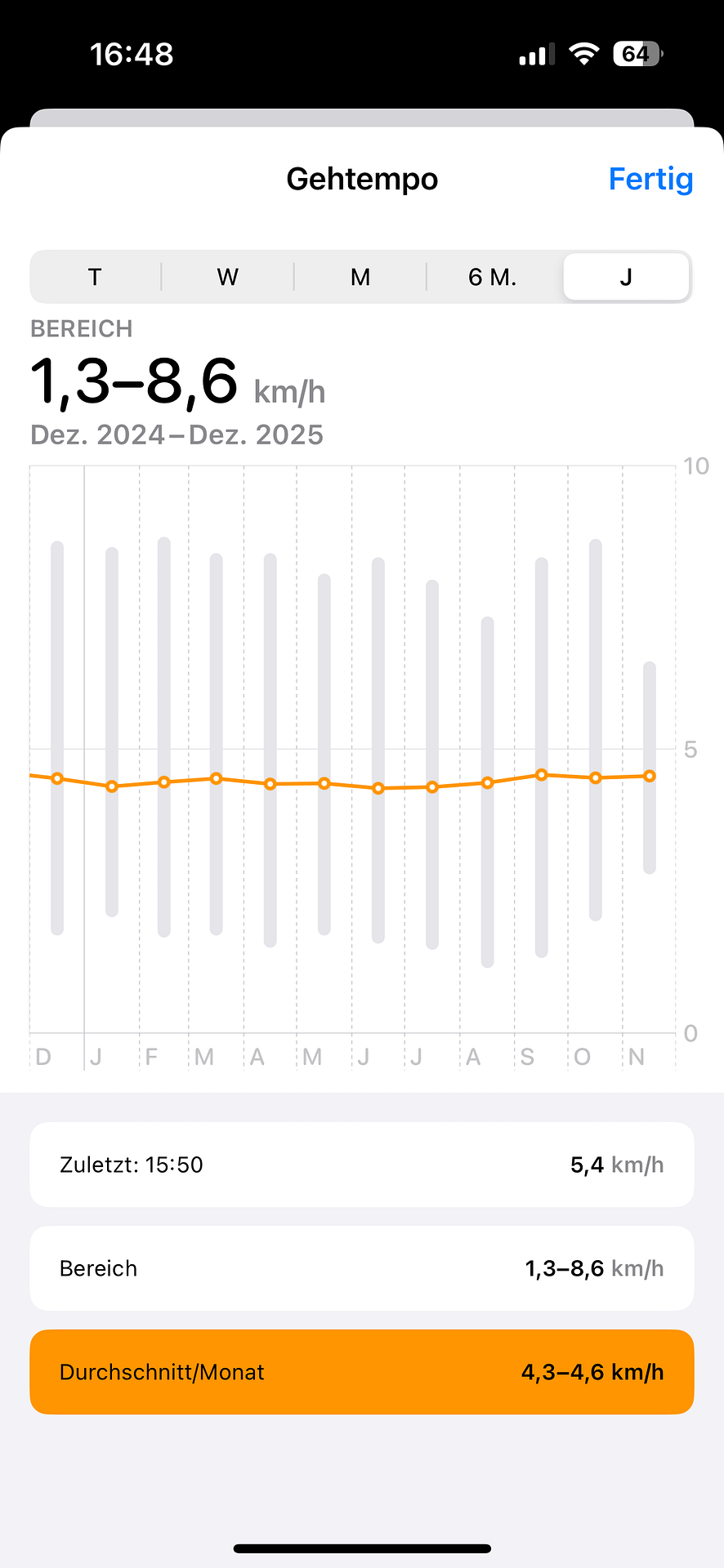
Task: Highlight the Bereich row
Action: pyautogui.click(x=361, y=1268)
